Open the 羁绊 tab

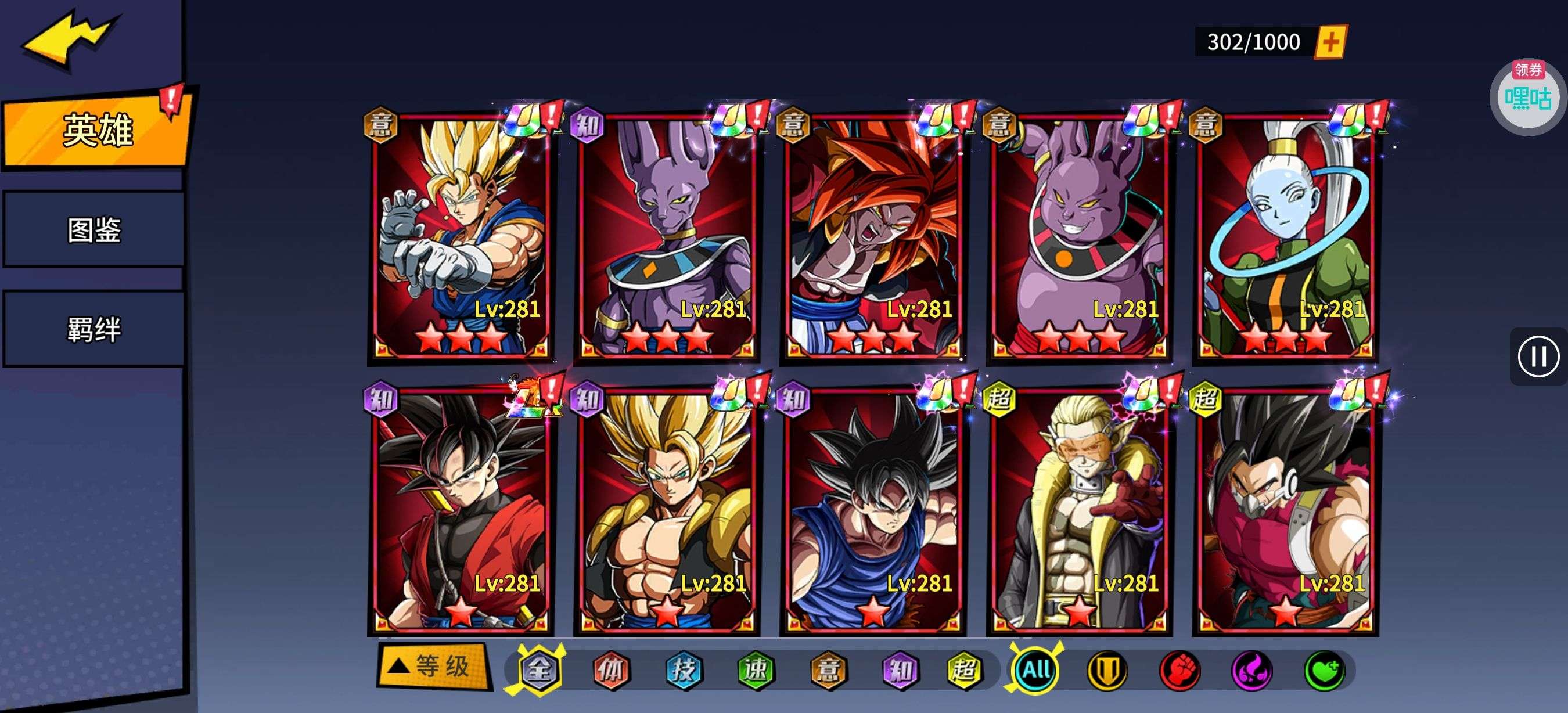pos(93,329)
